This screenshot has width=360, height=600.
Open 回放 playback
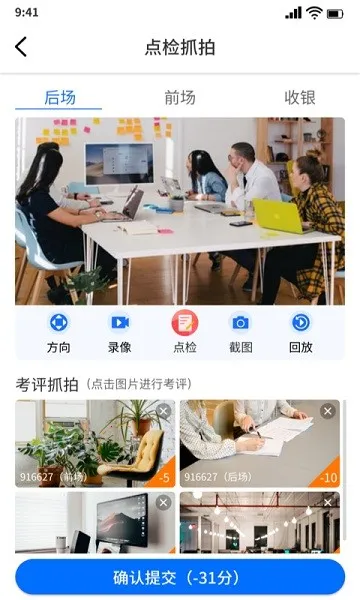click(301, 331)
